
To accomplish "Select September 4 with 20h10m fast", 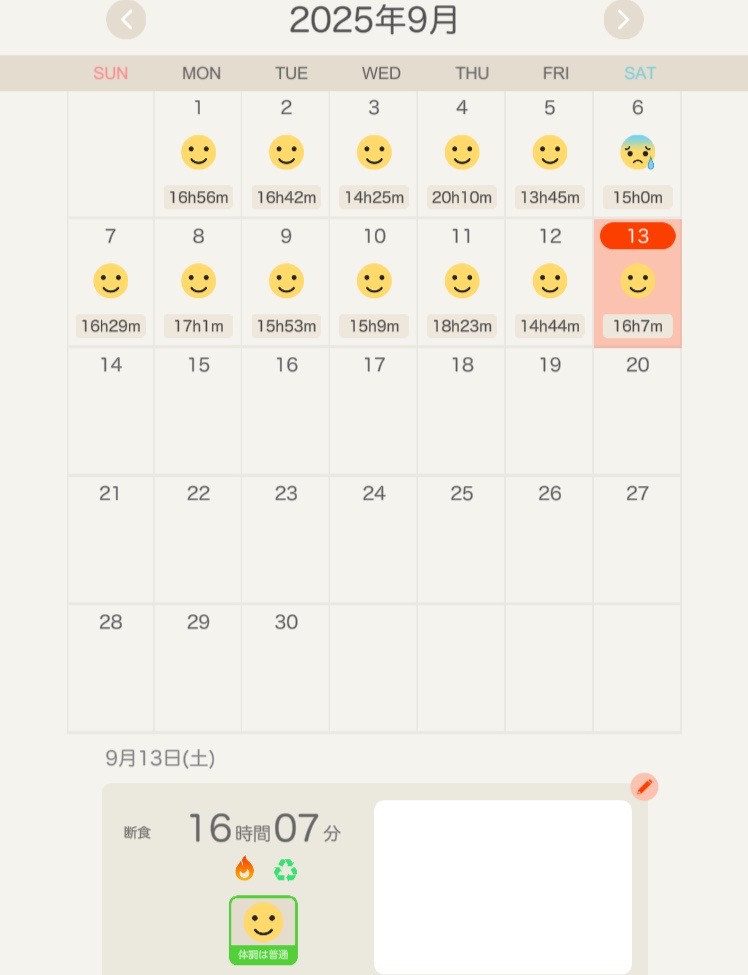I will click(461, 154).
